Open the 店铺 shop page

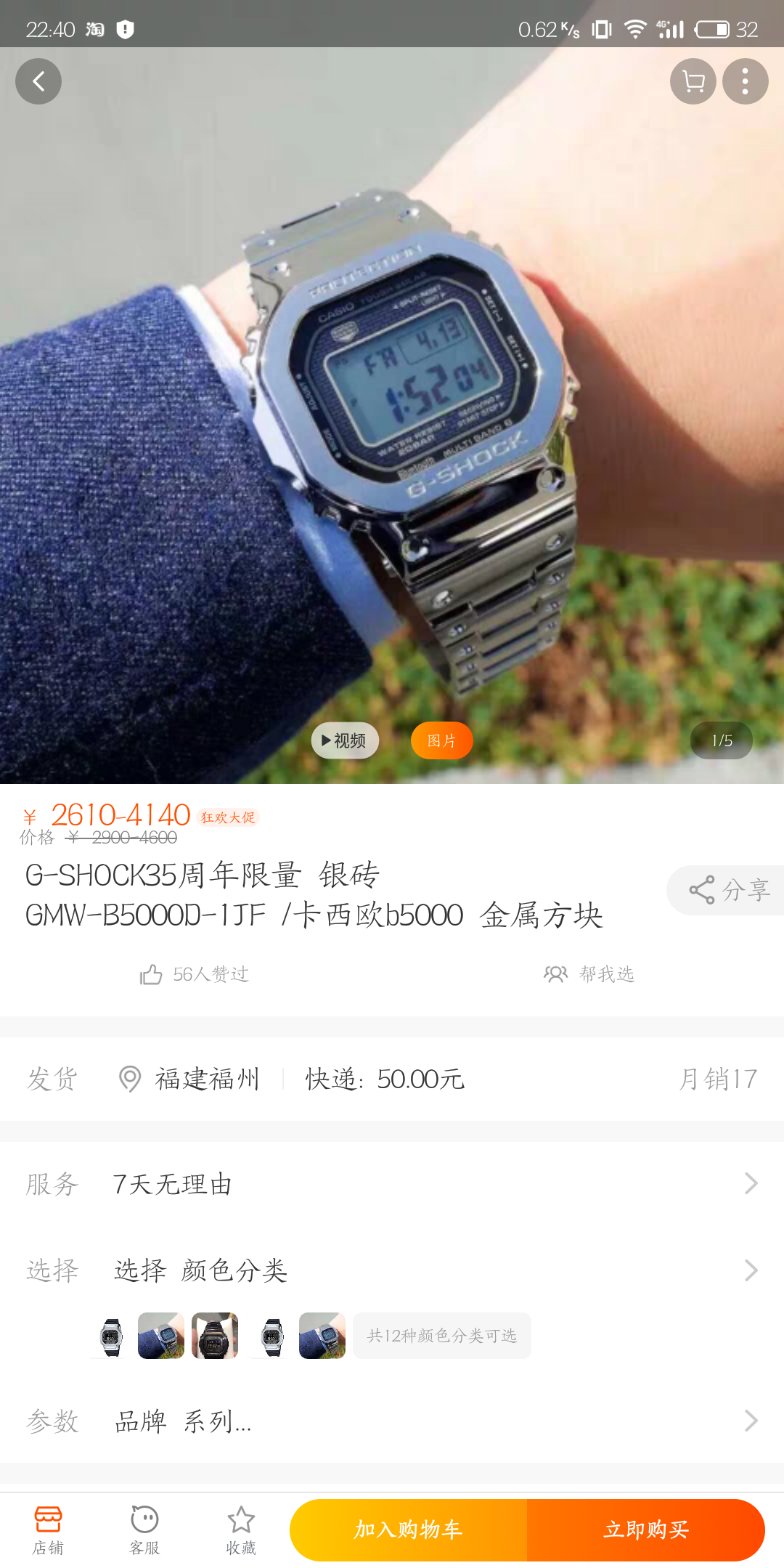coord(47,1529)
